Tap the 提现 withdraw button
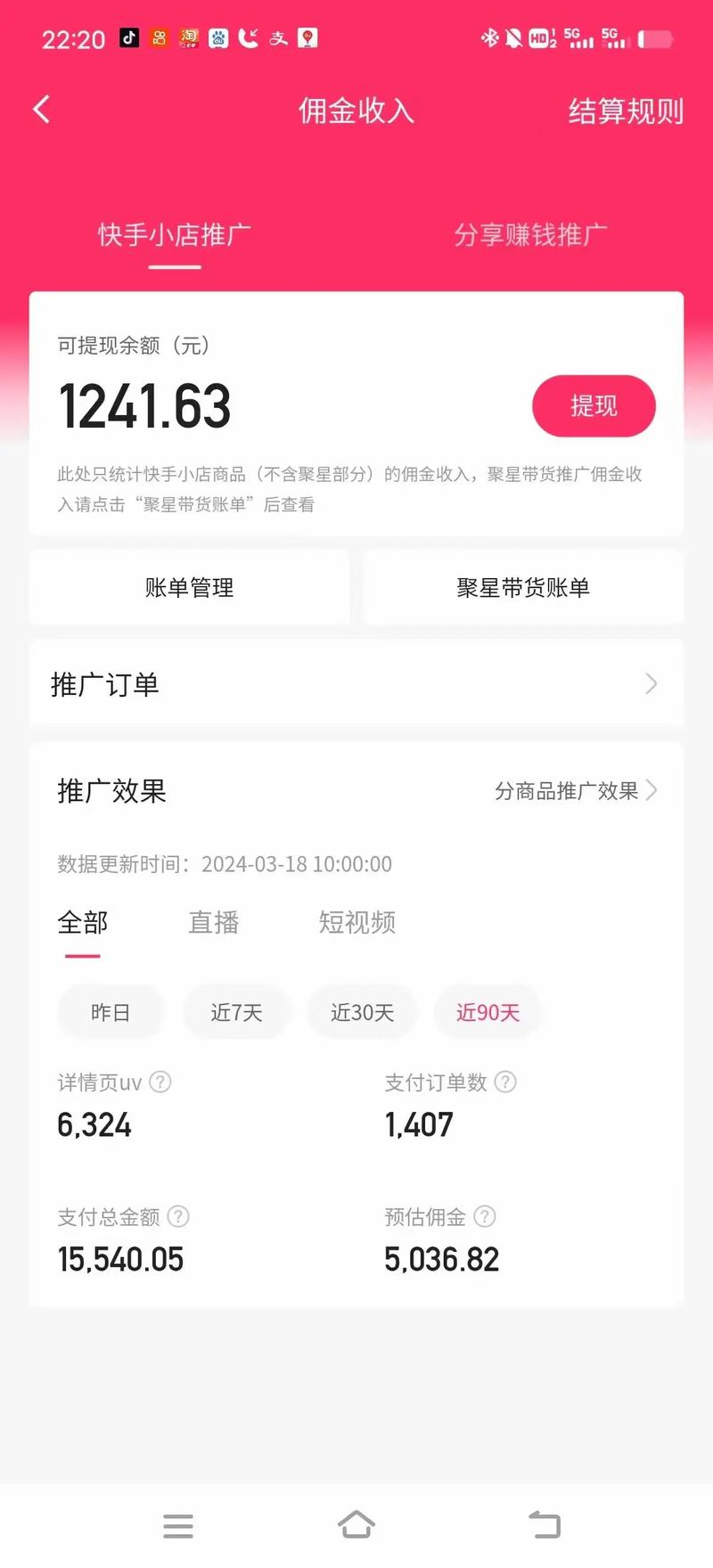 (x=594, y=405)
